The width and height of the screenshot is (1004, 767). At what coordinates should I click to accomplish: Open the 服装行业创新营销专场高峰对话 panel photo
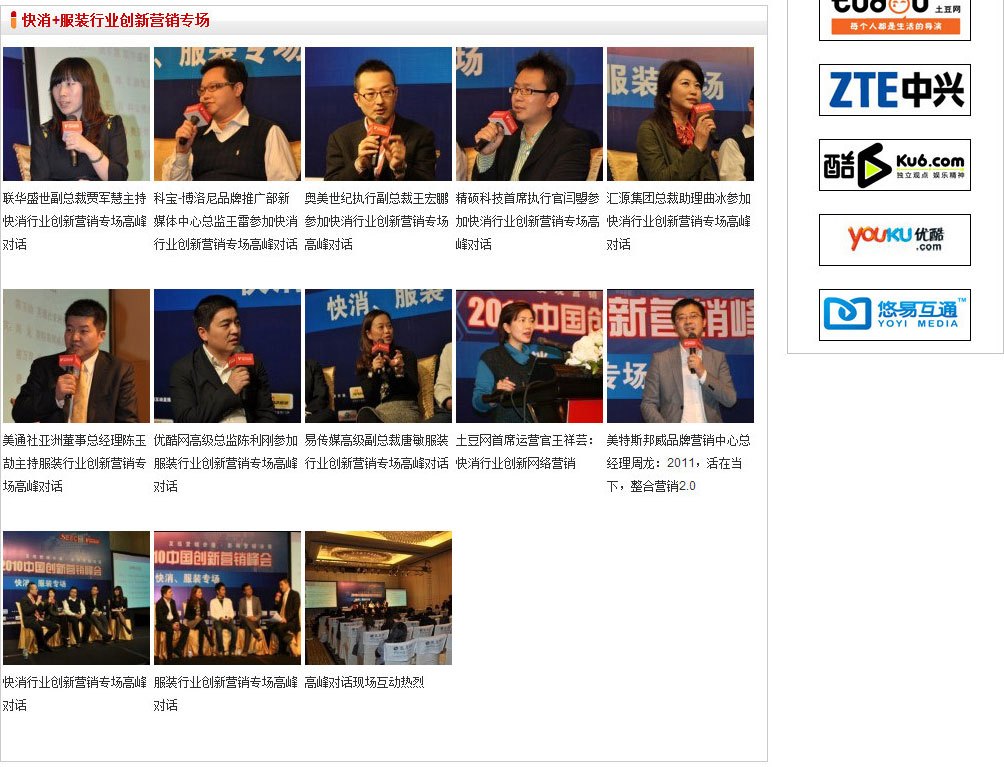click(x=227, y=598)
